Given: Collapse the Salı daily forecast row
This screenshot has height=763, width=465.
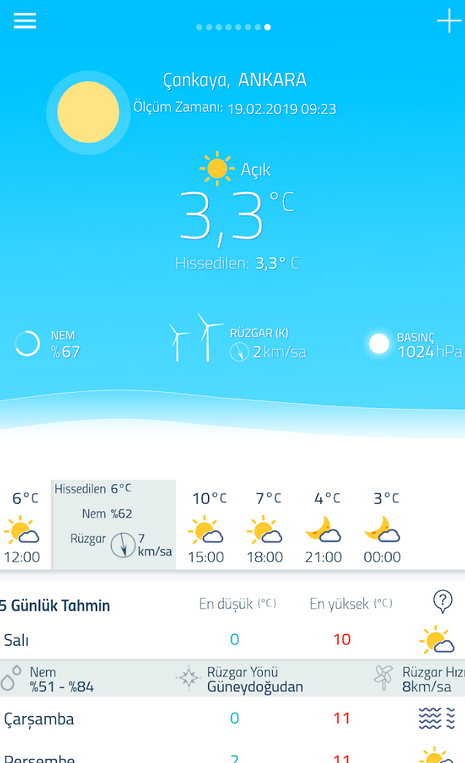Looking at the screenshot, I should (x=232, y=640).
